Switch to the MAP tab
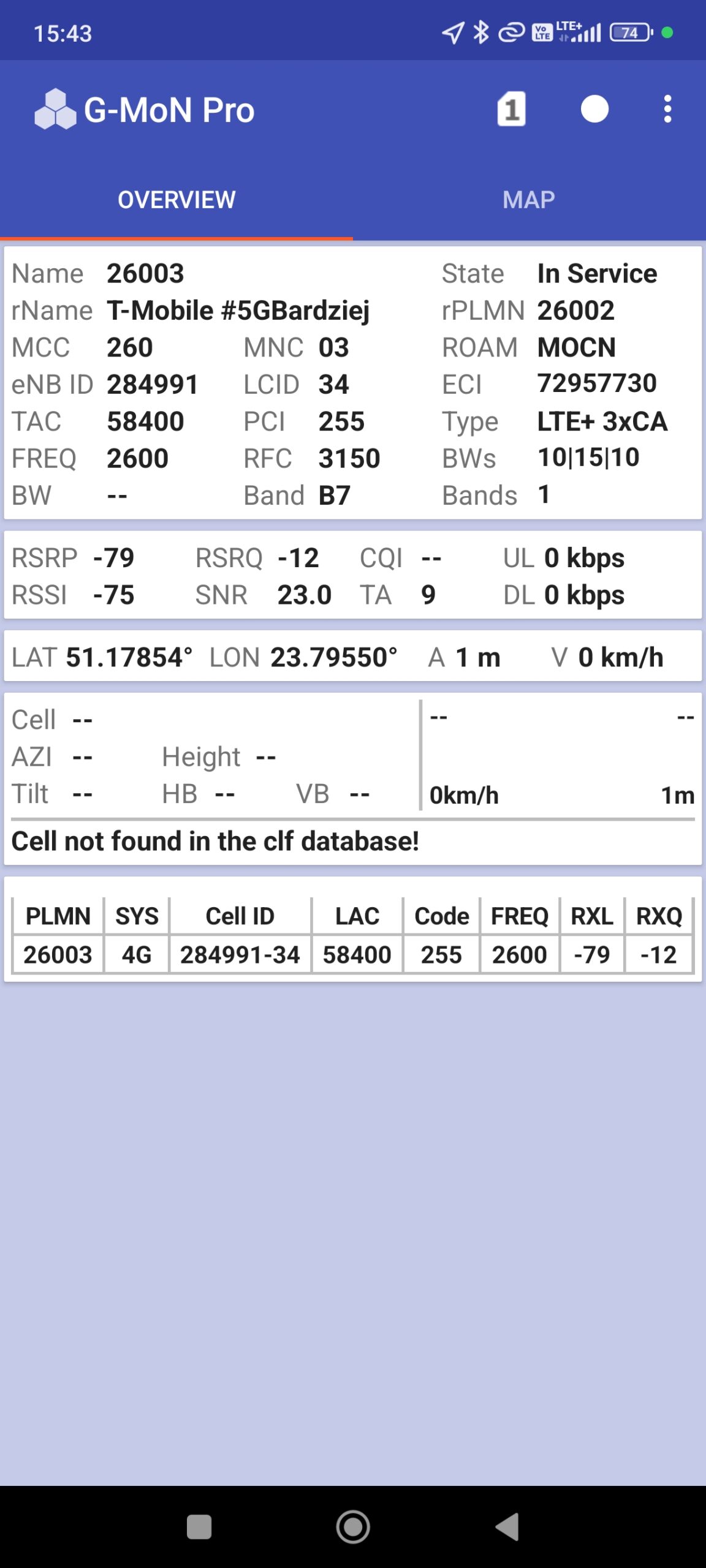The width and height of the screenshot is (706, 1568). (x=529, y=200)
